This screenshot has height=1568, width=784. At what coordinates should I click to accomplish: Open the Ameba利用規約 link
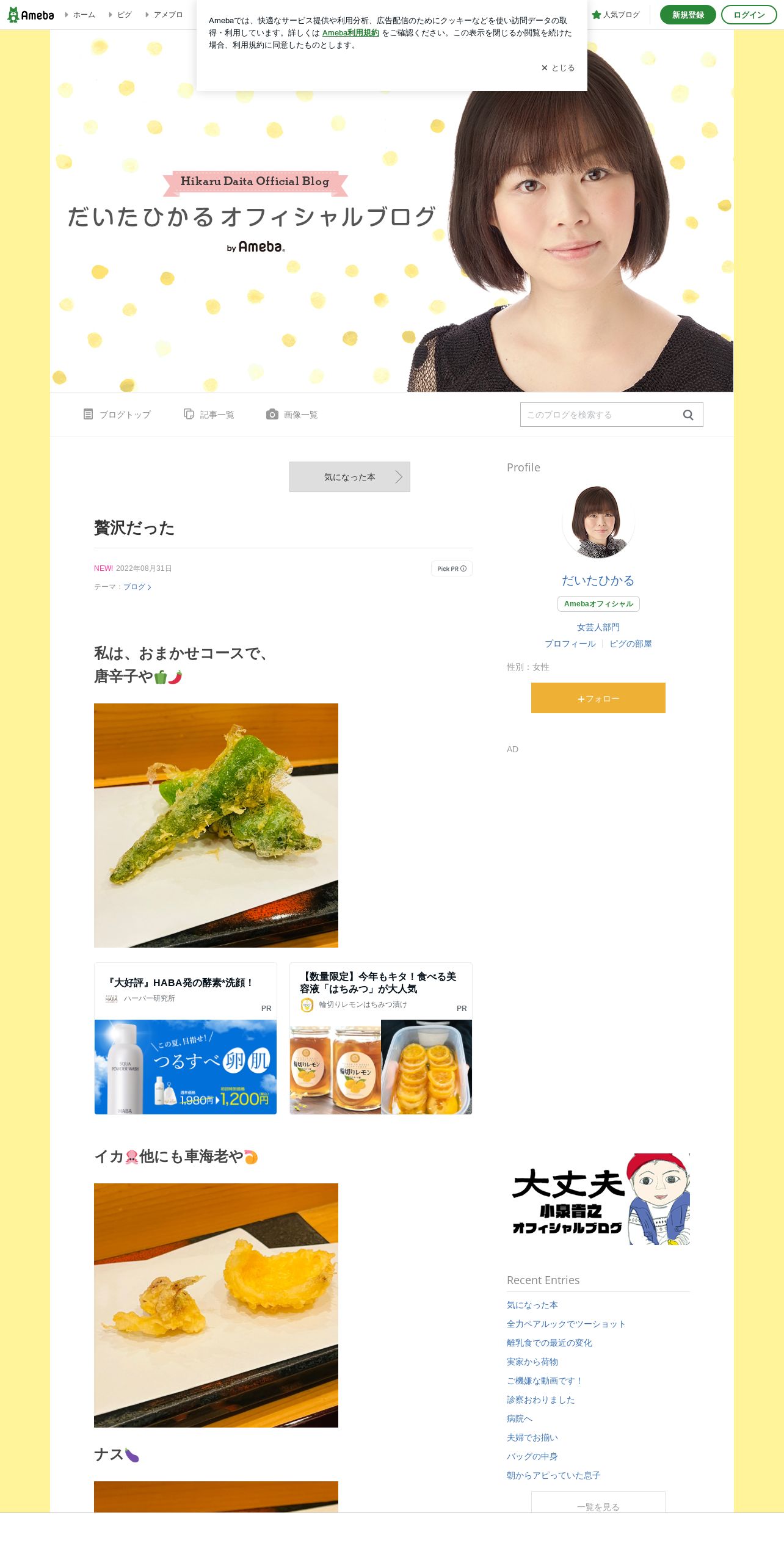[350, 33]
